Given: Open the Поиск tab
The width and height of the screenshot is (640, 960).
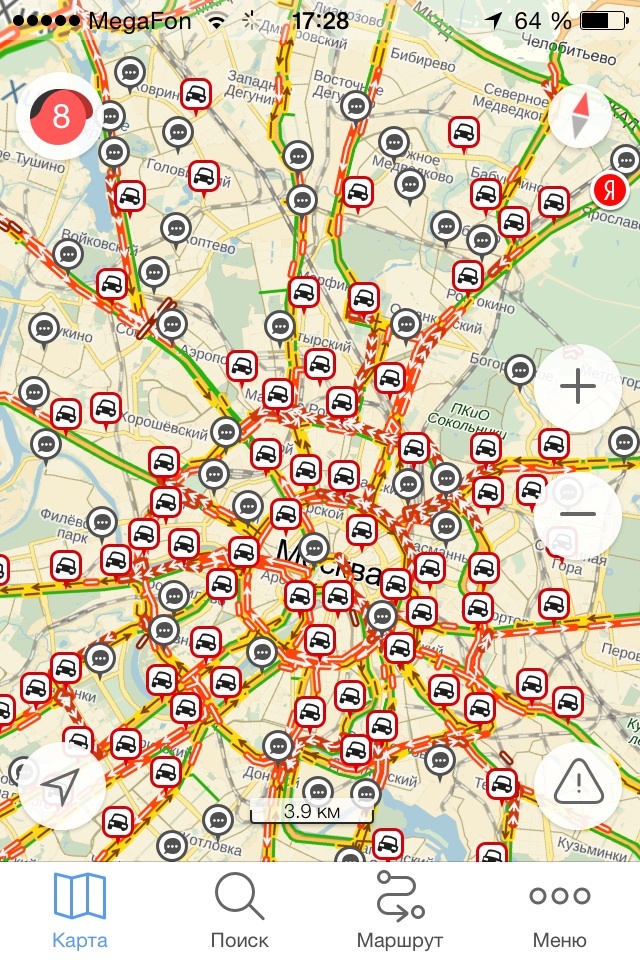Looking at the screenshot, I should pos(240,910).
